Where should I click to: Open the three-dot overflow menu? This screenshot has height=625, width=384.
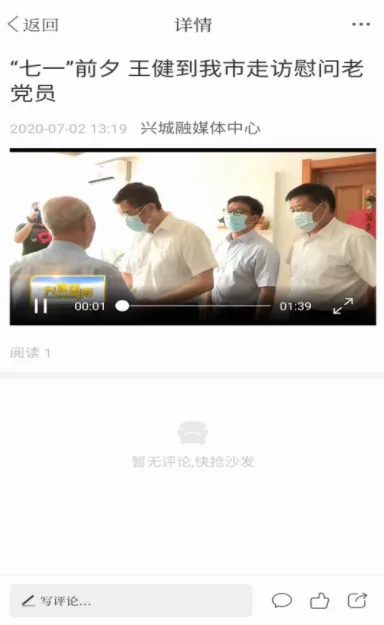[x=360, y=25]
